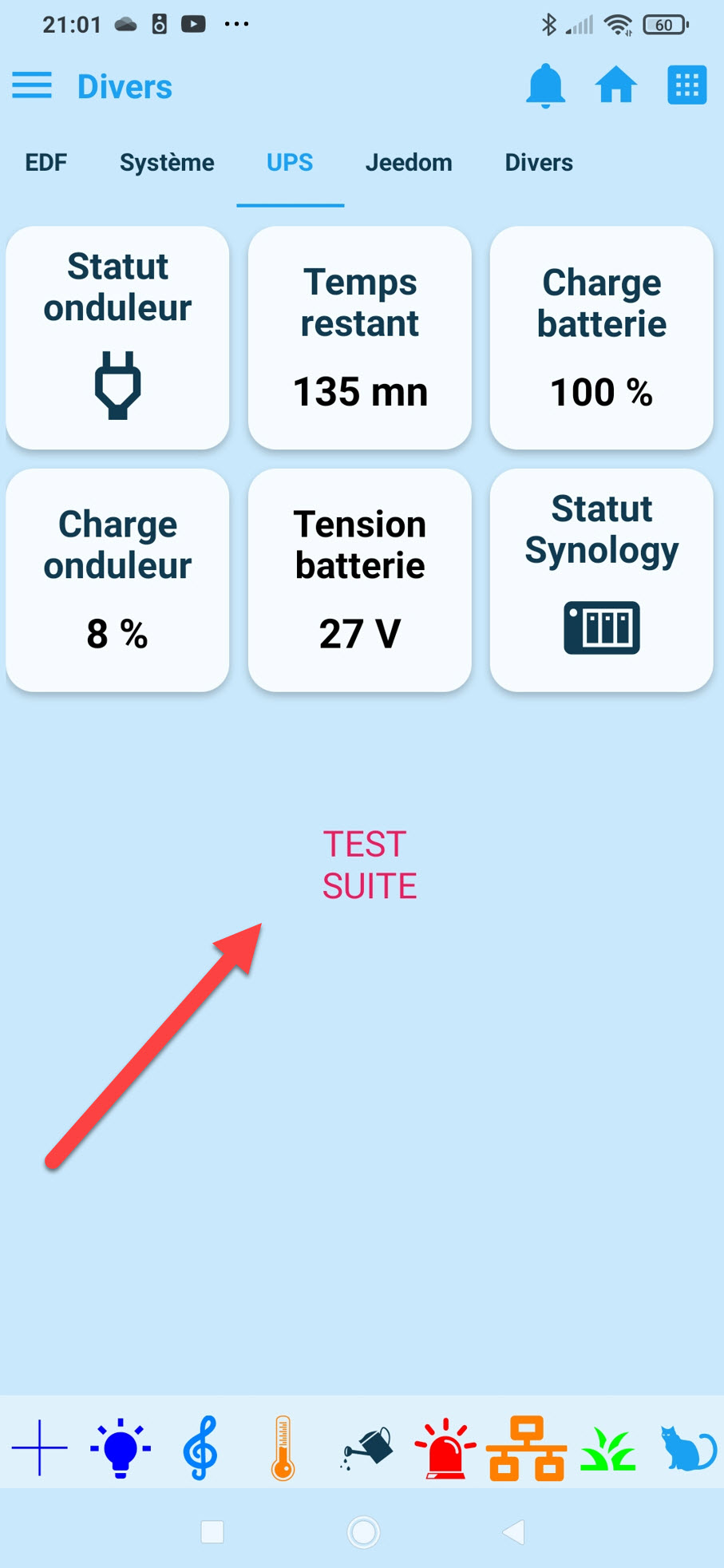Open the Statut Synology card
The image size is (724, 1568).
point(601,580)
